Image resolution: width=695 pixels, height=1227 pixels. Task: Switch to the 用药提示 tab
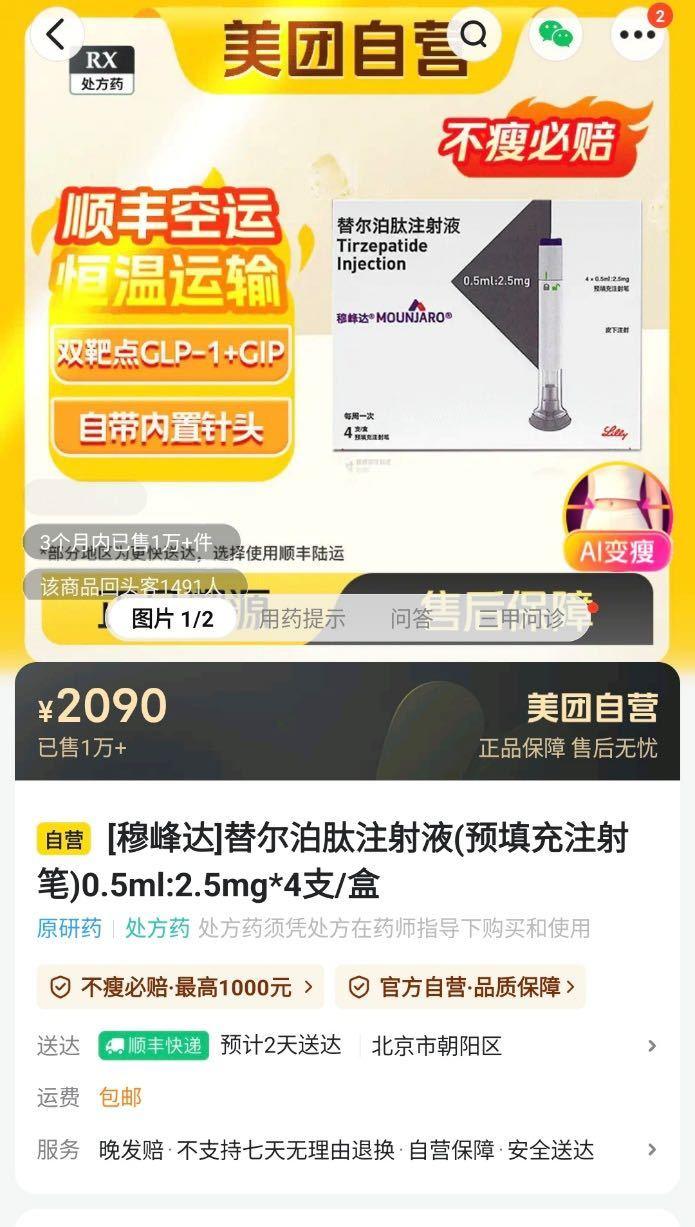(302, 619)
